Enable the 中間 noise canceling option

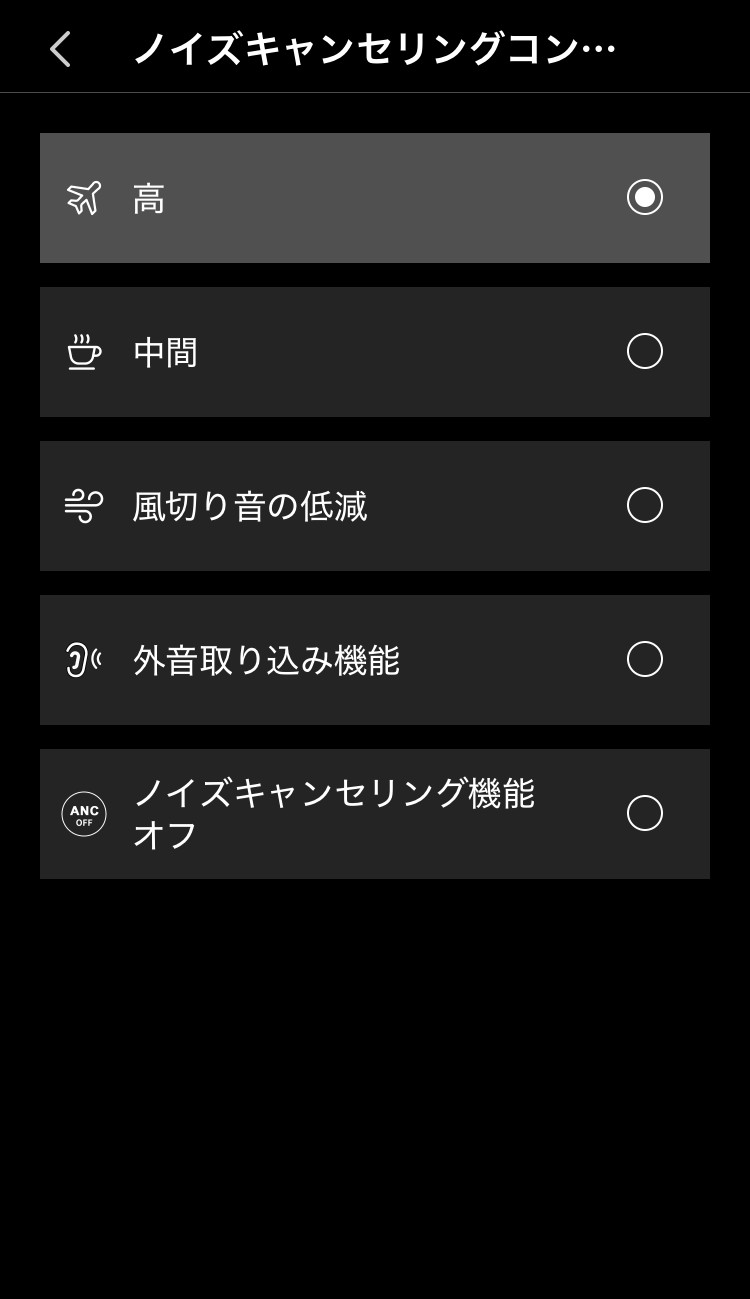[x=645, y=352]
